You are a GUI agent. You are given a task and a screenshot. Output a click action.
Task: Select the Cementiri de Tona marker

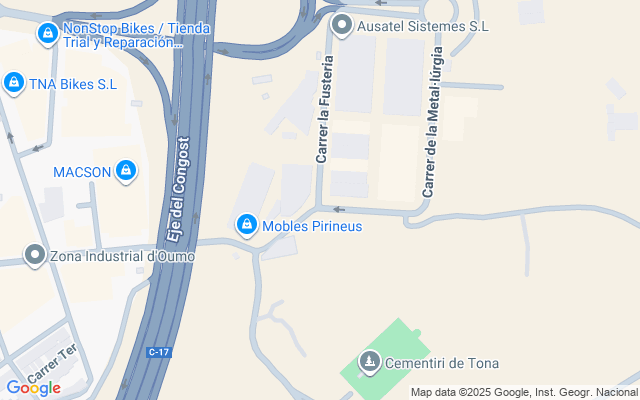[x=371, y=363]
